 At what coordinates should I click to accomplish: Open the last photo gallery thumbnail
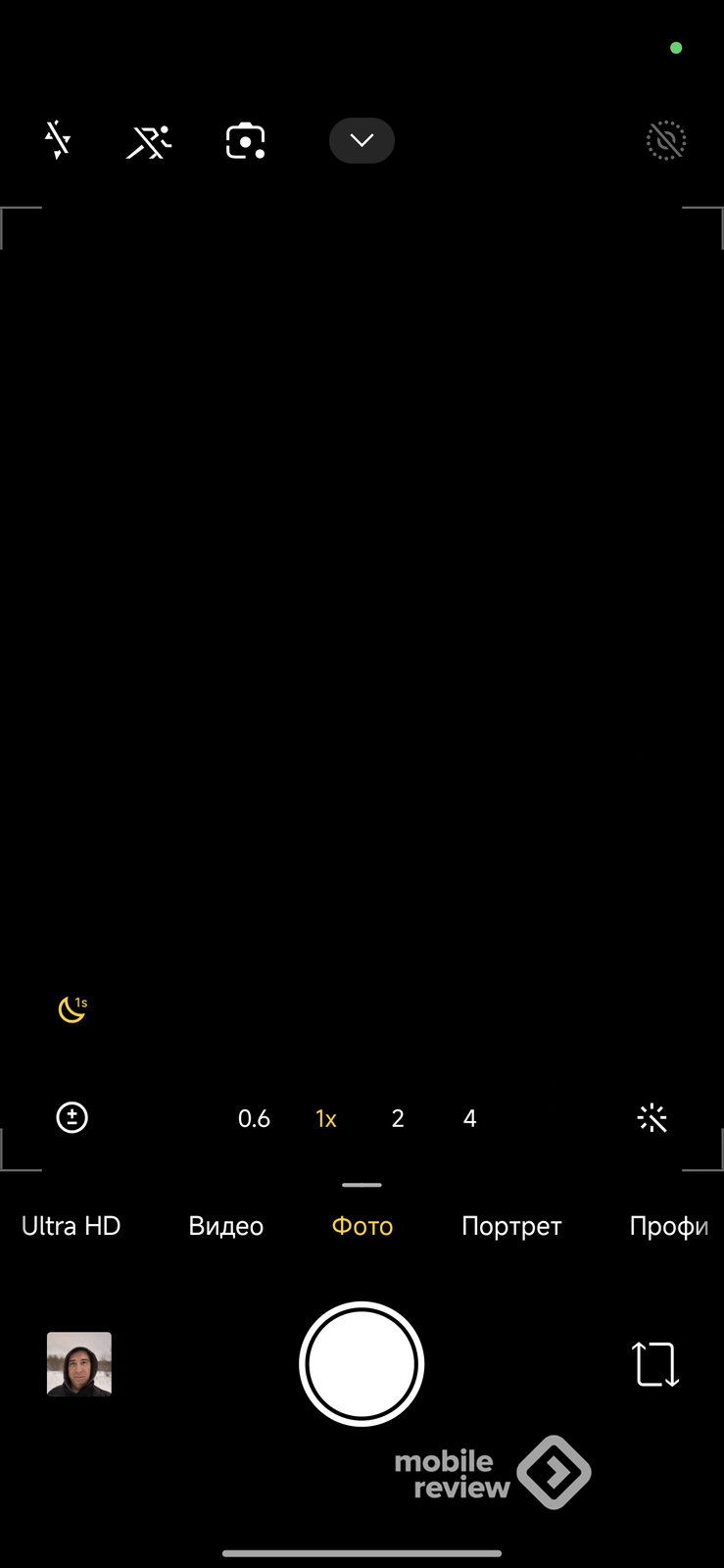pos(79,1363)
